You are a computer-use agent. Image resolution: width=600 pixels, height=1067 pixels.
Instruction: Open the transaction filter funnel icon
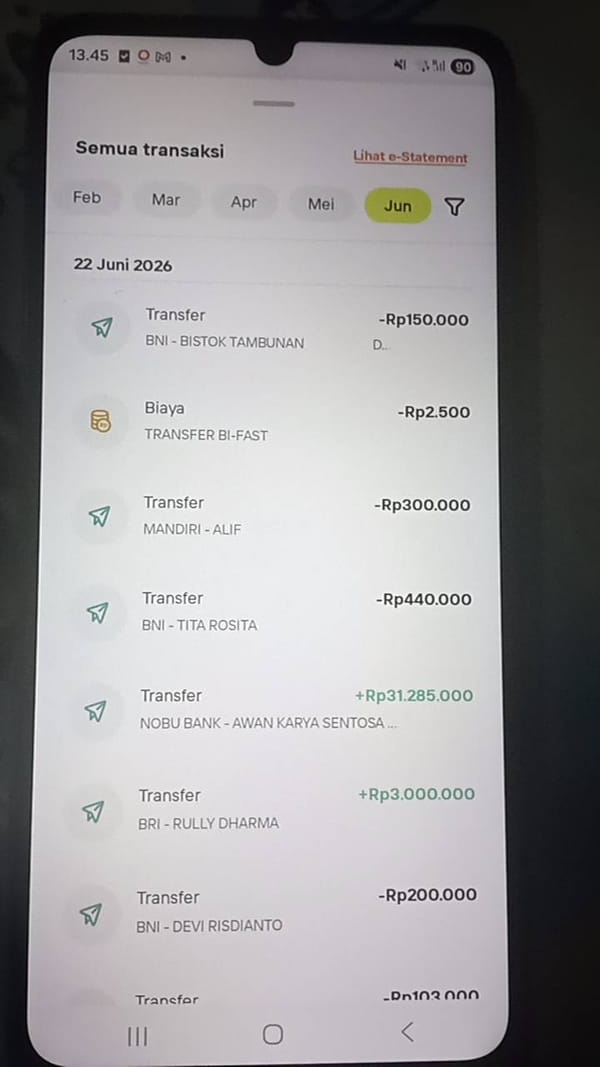454,206
